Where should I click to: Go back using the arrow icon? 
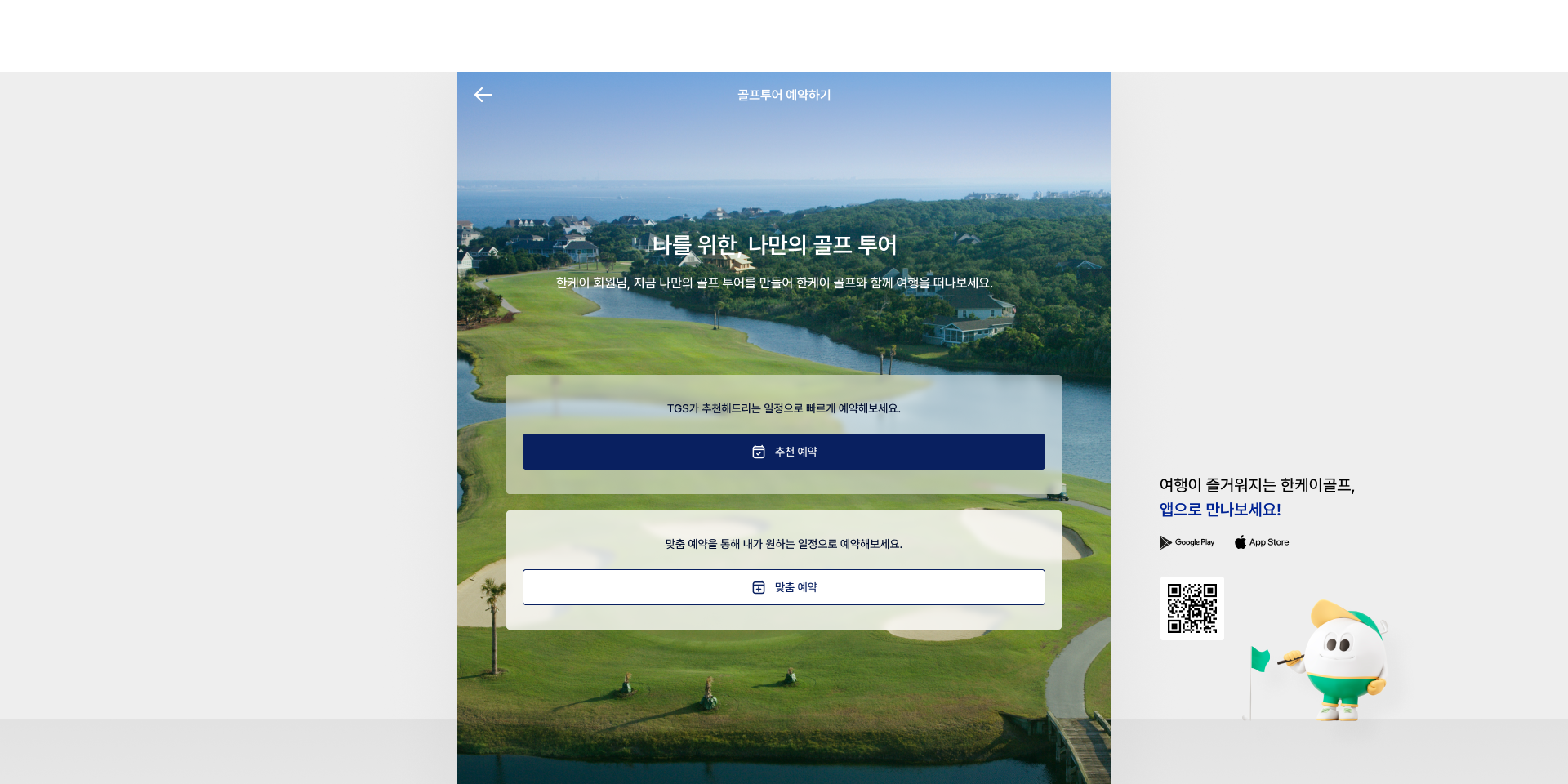(483, 95)
